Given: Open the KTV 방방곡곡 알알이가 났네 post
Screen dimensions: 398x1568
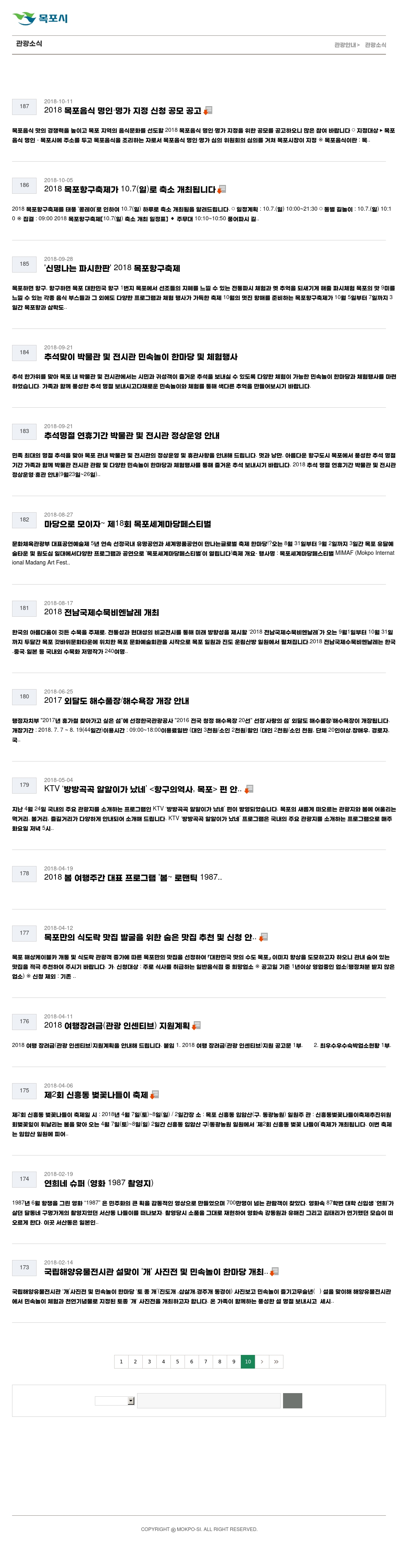Looking at the screenshot, I should [142, 789].
